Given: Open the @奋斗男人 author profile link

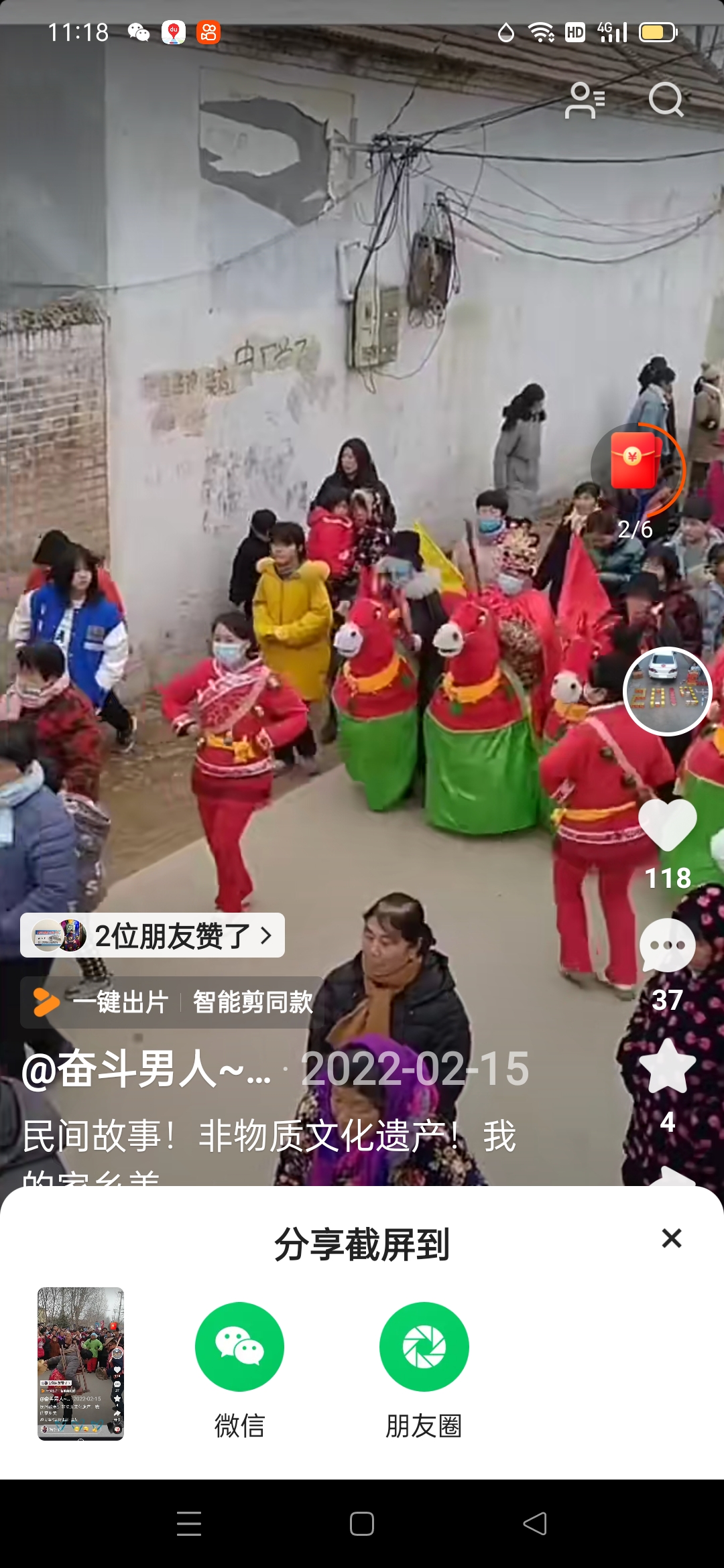Looking at the screenshot, I should coord(146,1069).
